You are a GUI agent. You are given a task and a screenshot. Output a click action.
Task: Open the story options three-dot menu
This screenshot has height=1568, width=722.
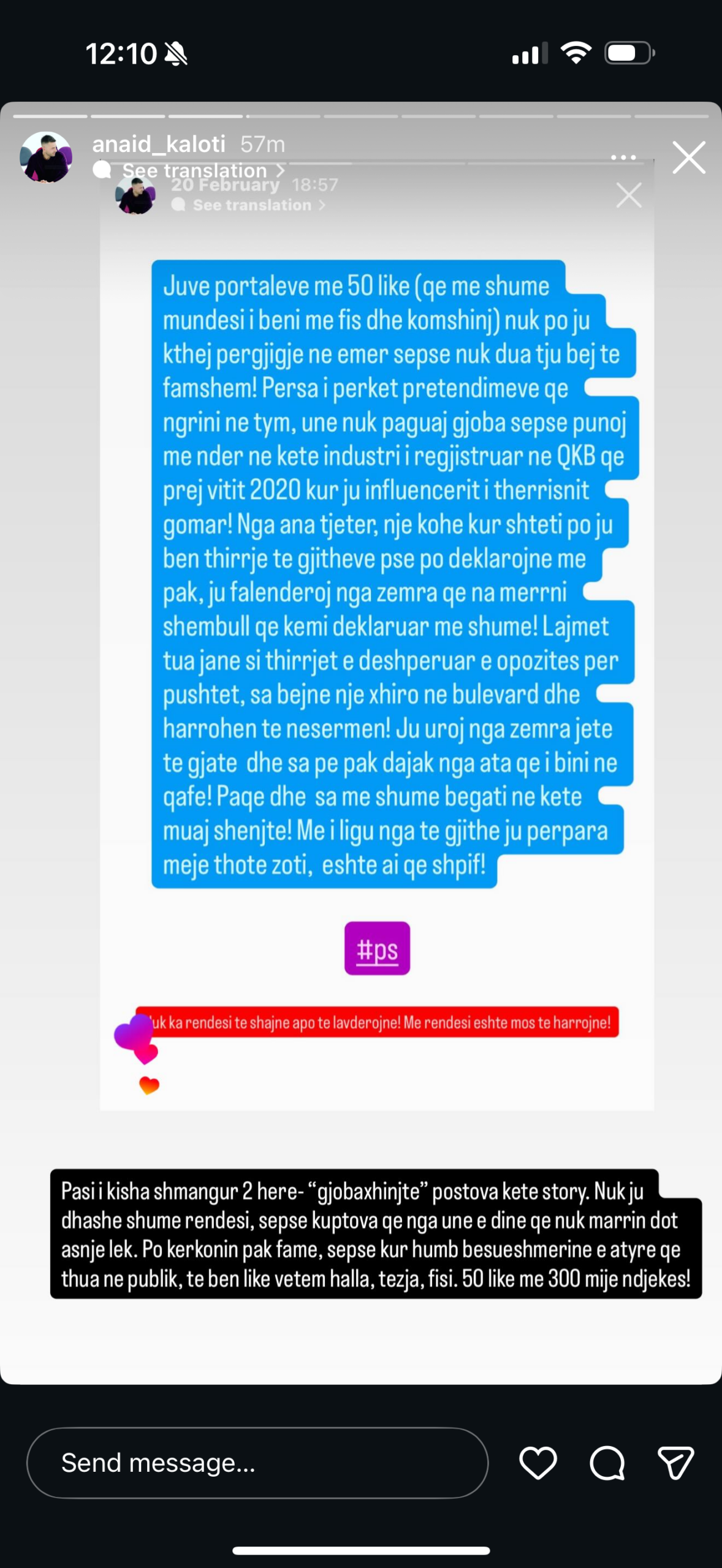coord(623,157)
